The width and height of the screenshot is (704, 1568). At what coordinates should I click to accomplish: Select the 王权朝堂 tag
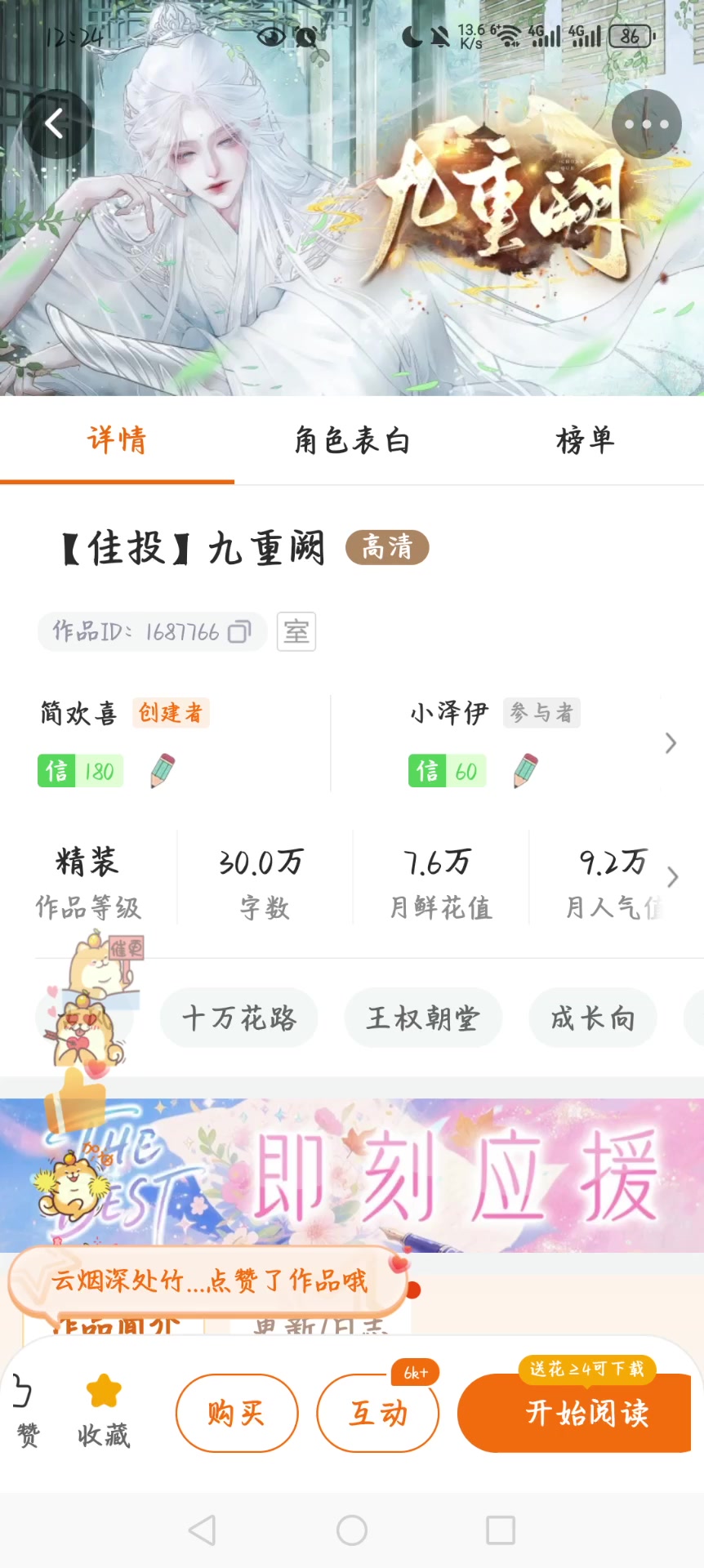tap(423, 1018)
